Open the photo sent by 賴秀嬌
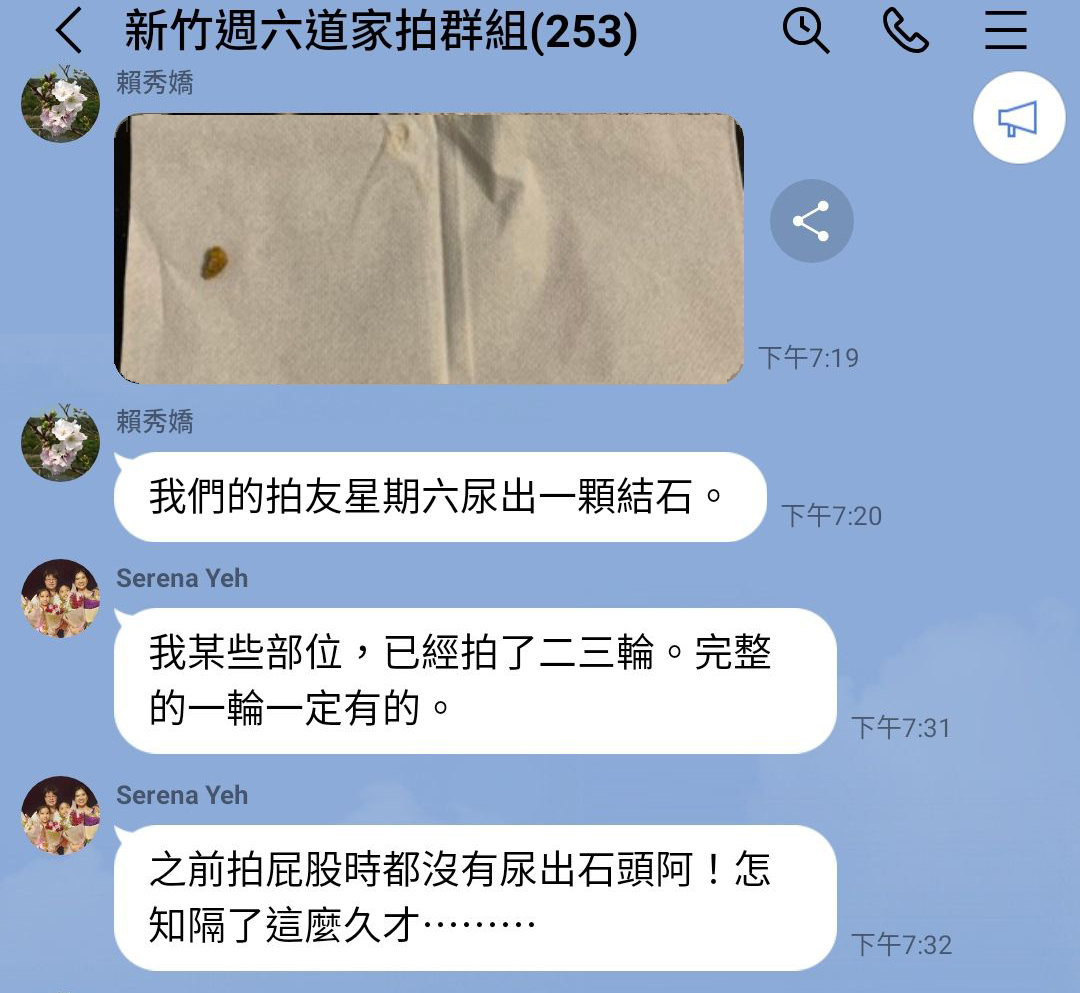This screenshot has width=1080, height=993. pyautogui.click(x=428, y=248)
